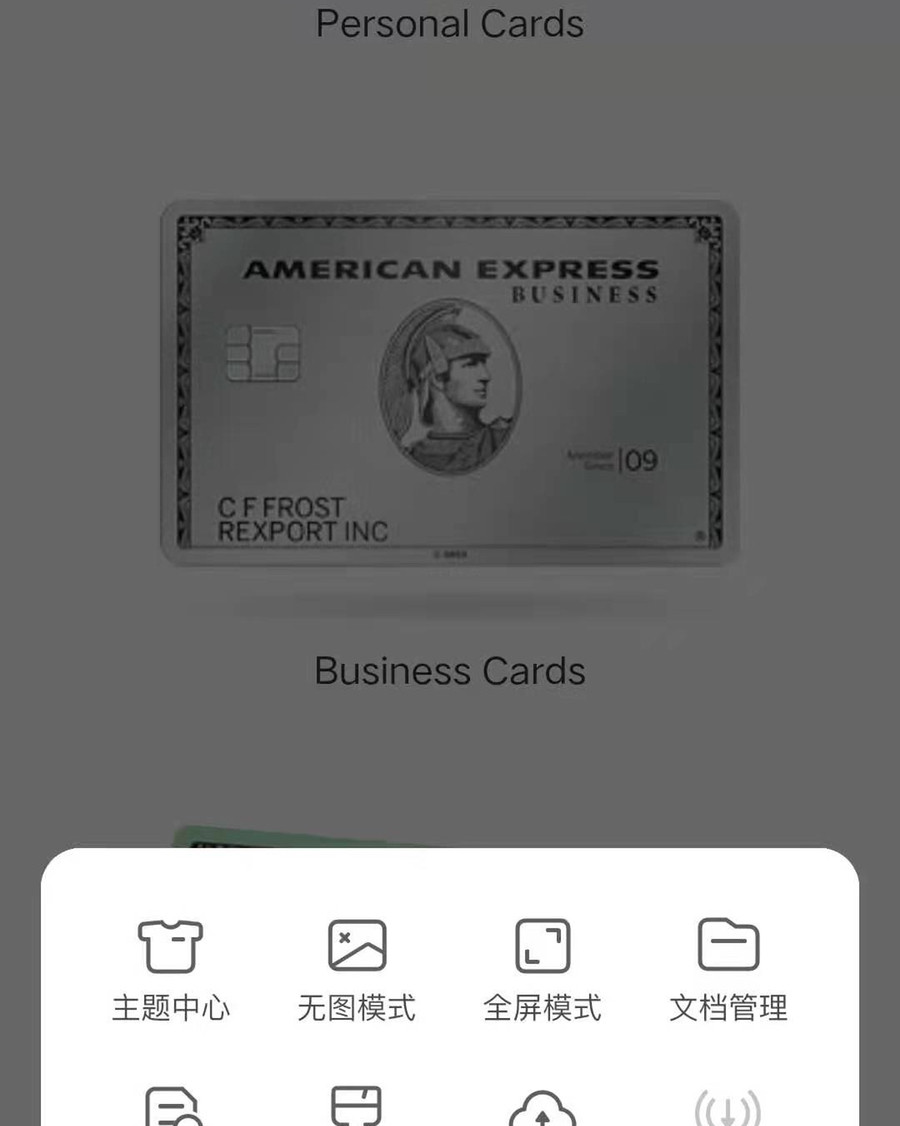Tap the cloud upload icon
Image resolution: width=900 pixels, height=1126 pixels.
542,1108
